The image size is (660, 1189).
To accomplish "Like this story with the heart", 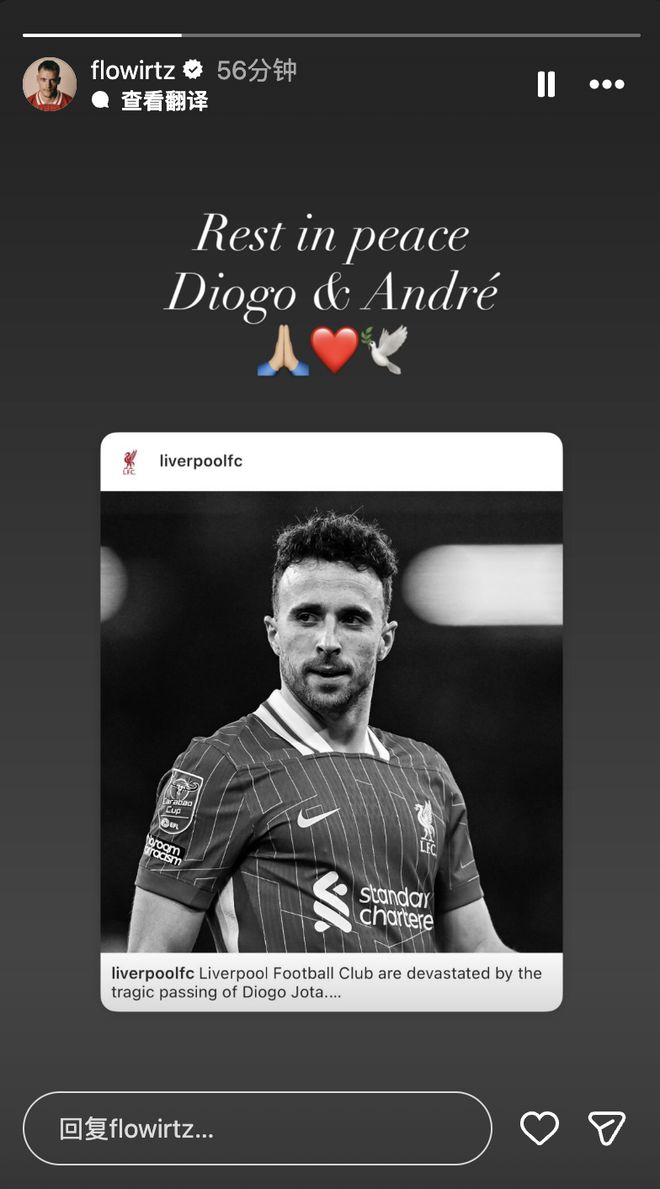I will click(539, 1128).
